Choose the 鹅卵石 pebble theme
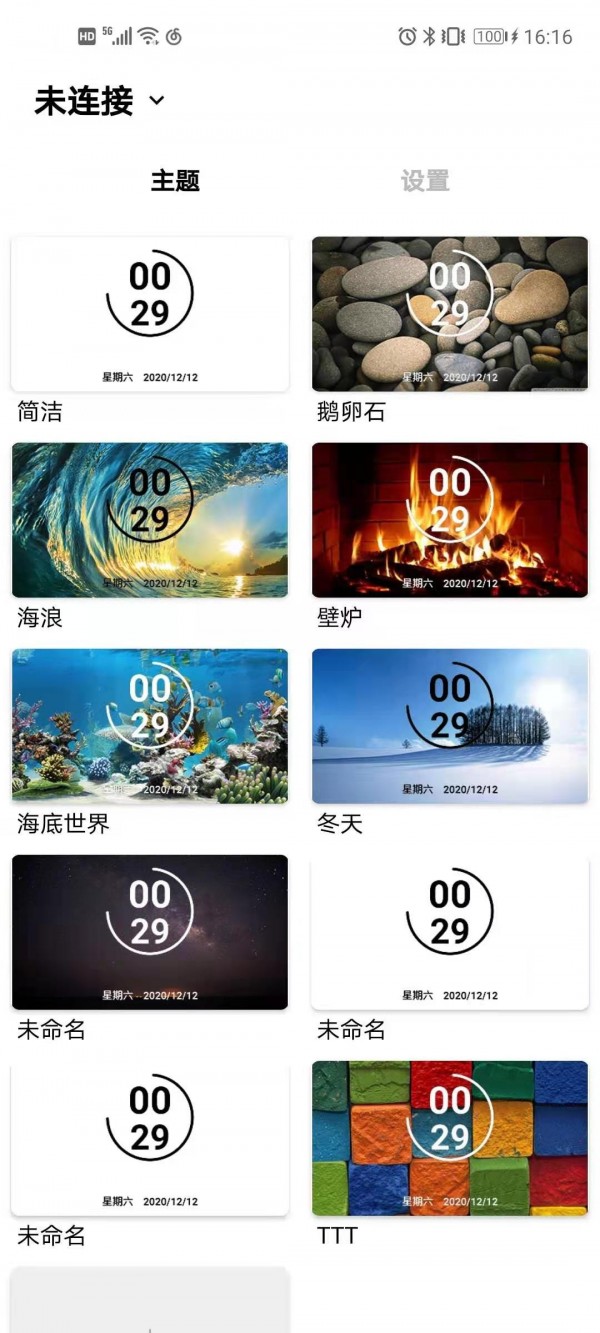The width and height of the screenshot is (600, 1333). (450, 314)
